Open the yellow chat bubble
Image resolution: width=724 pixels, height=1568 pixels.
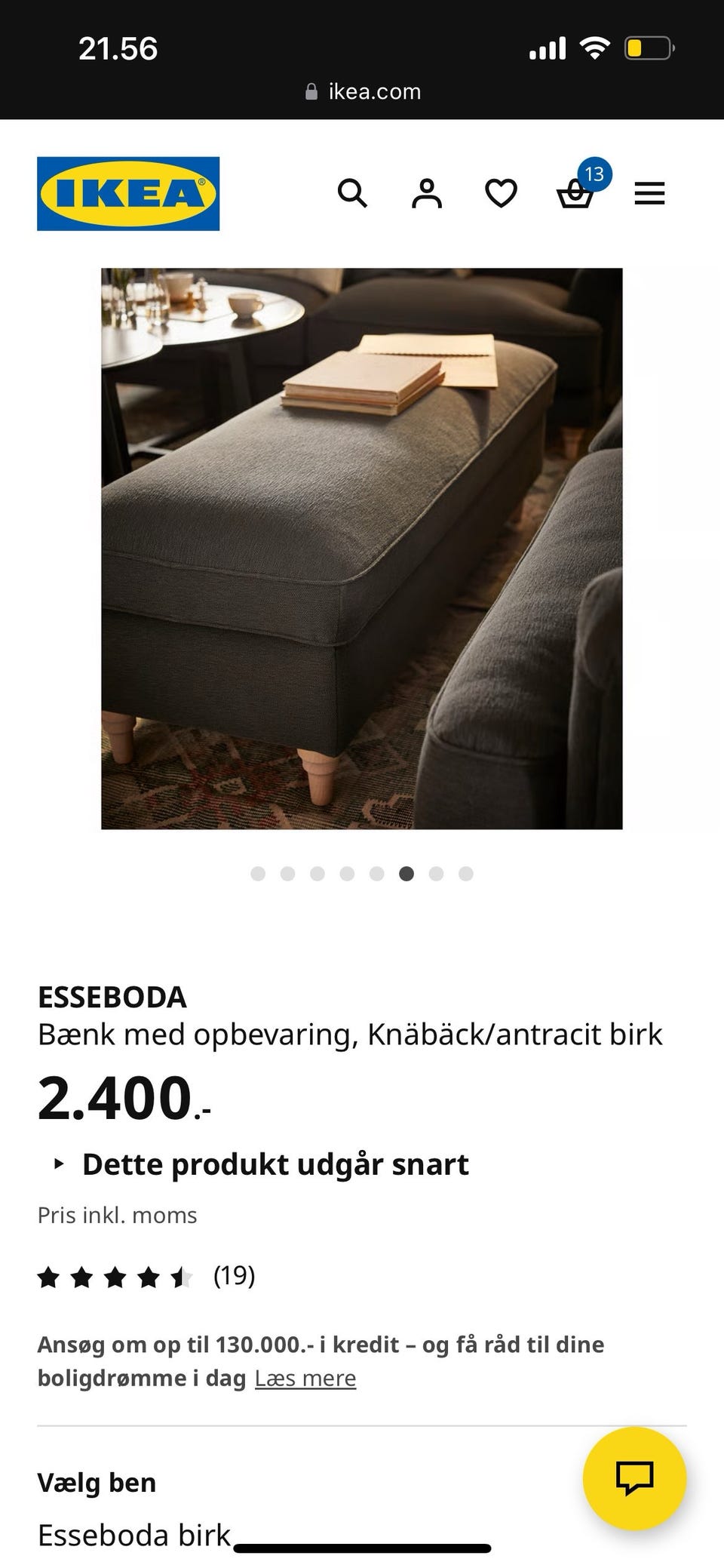point(636,1478)
